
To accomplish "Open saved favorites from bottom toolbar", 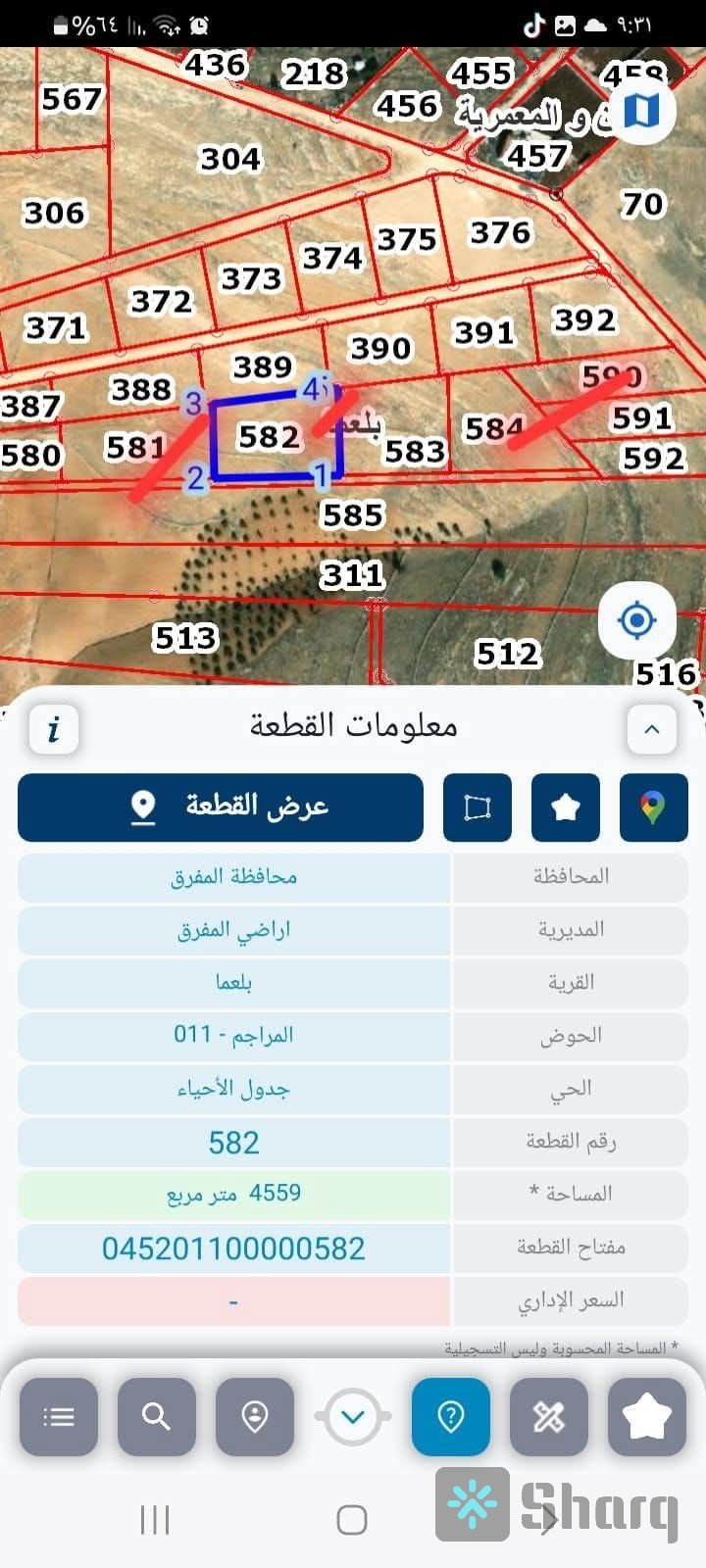I will coord(647,1416).
